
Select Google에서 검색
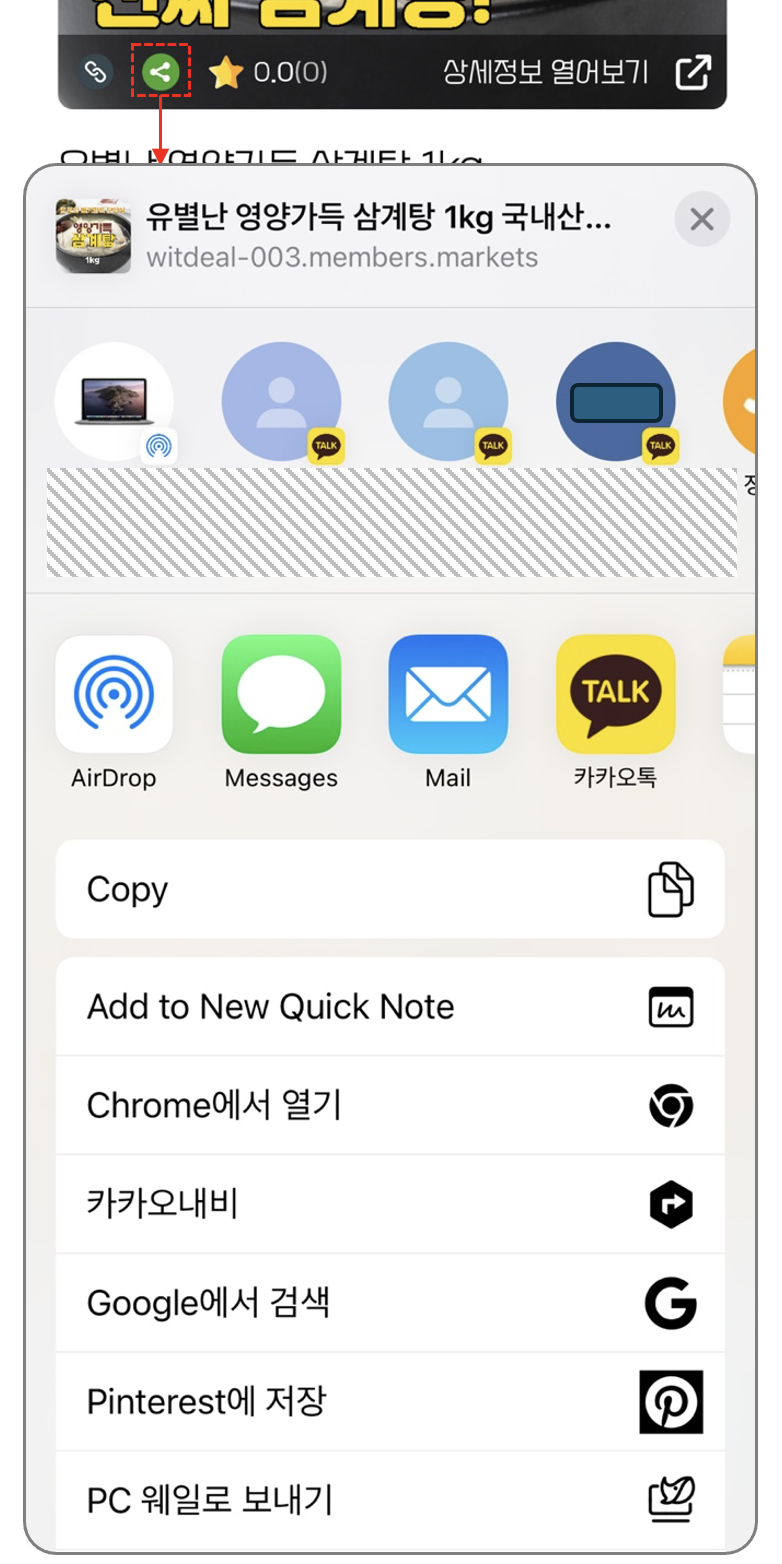[x=390, y=1303]
